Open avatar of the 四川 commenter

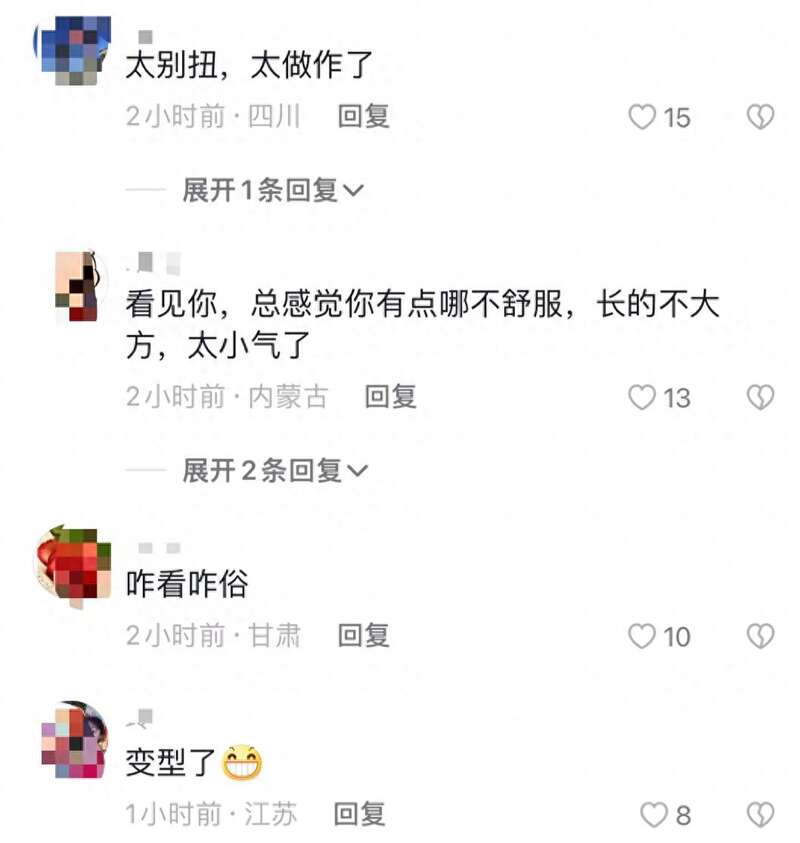tap(73, 47)
